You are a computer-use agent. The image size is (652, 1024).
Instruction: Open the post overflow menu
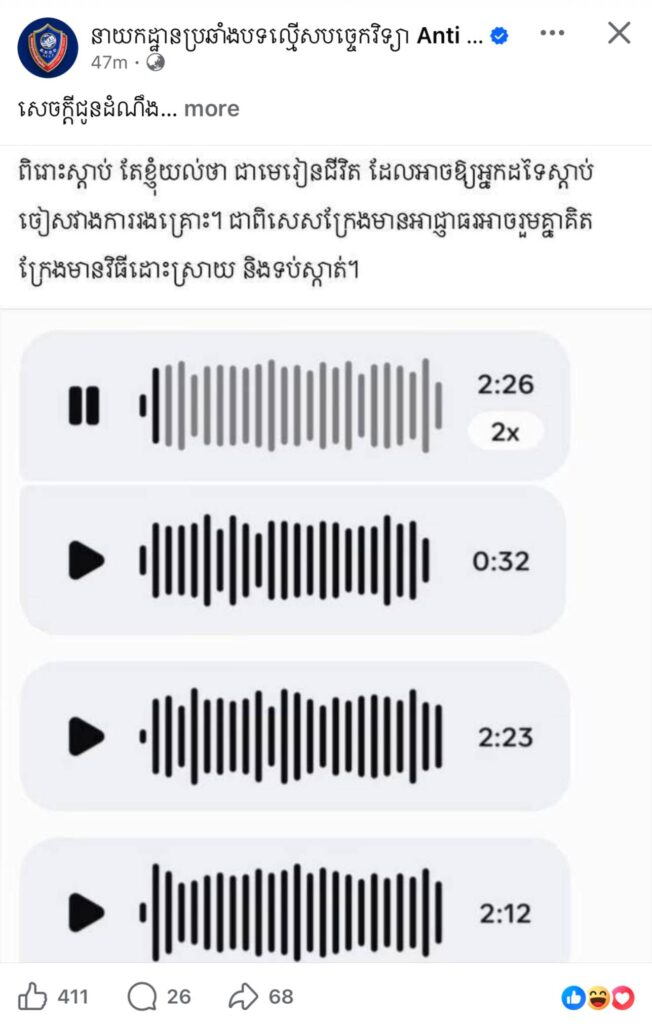552,34
